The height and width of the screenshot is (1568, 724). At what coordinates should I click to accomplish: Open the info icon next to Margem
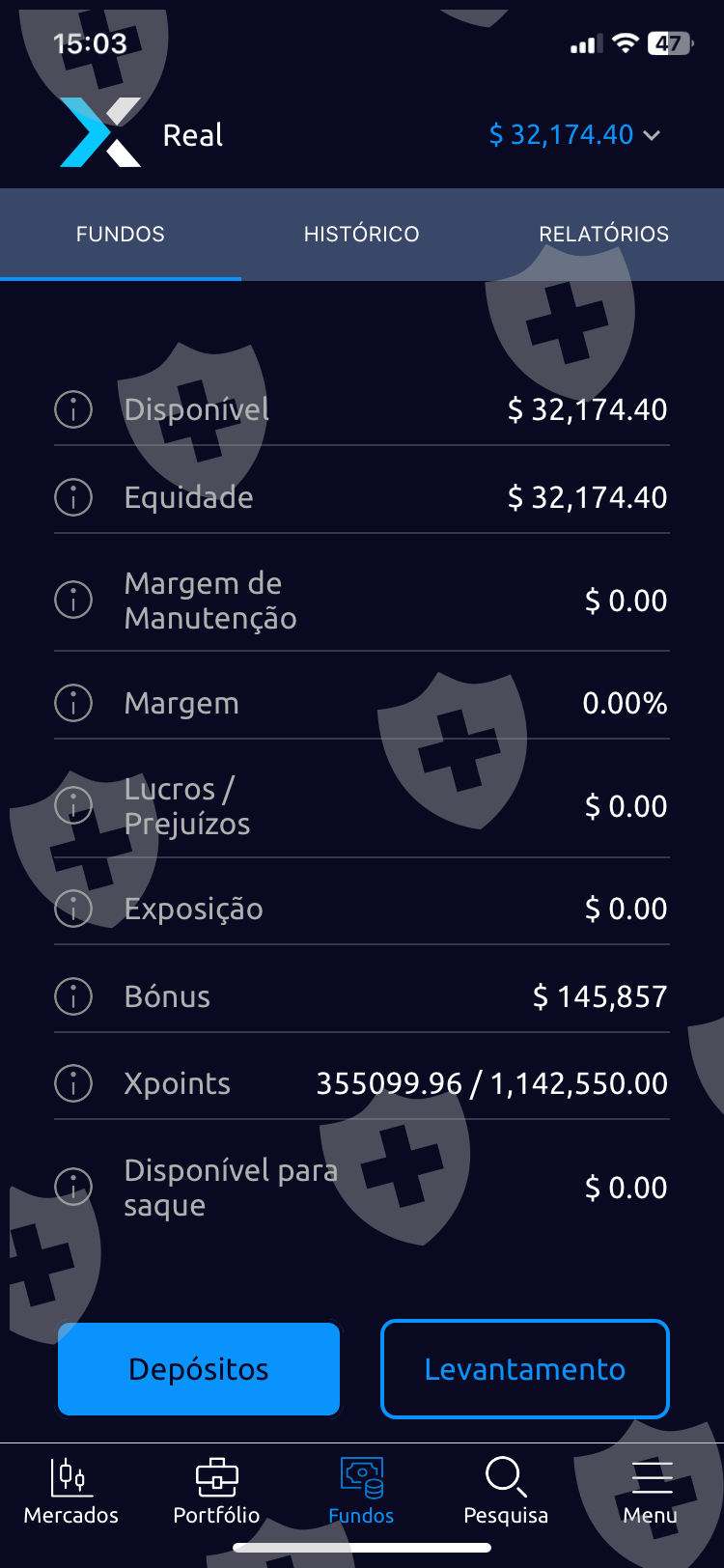[73, 703]
